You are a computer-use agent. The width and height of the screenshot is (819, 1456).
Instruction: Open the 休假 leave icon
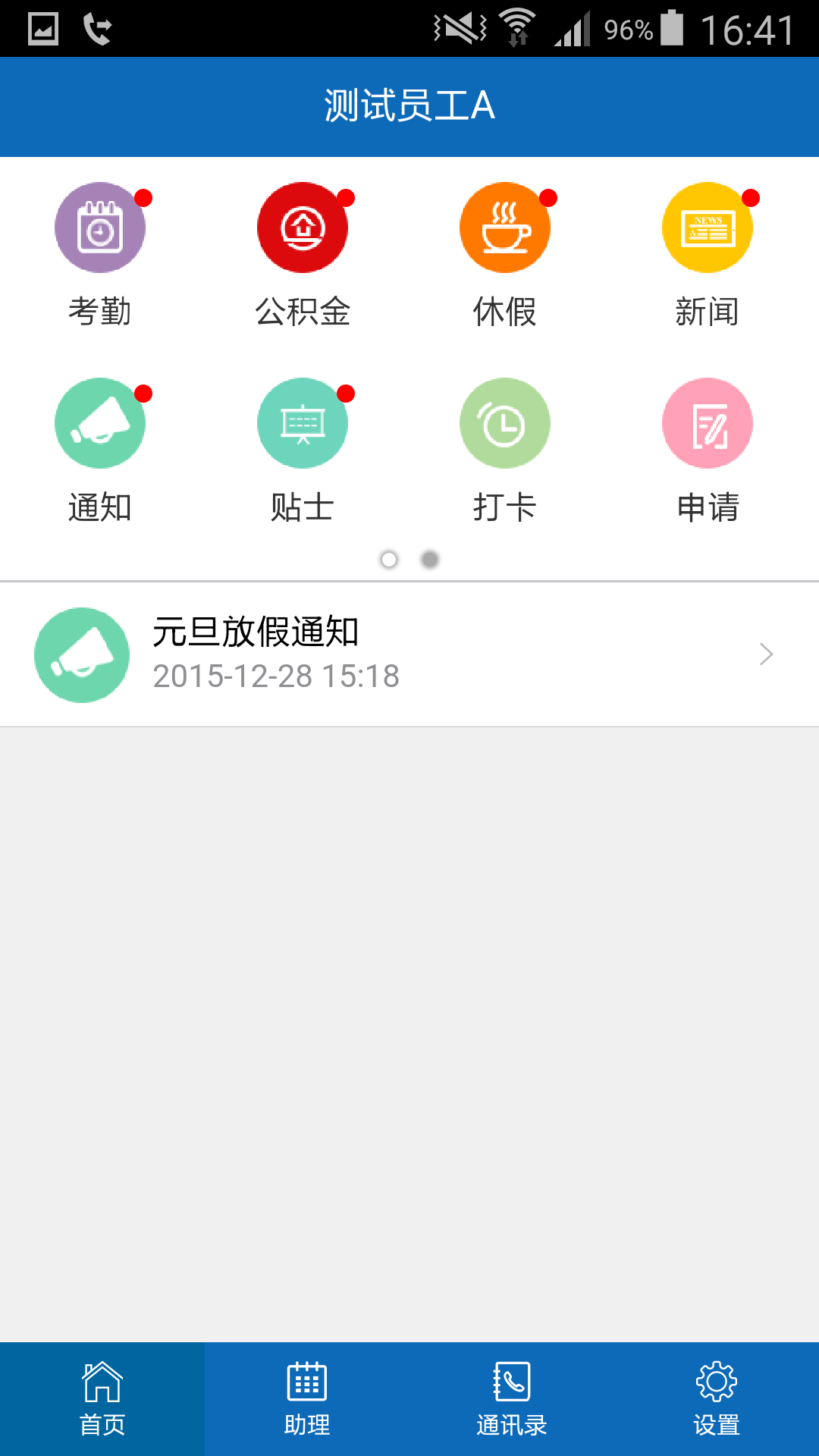(x=505, y=227)
